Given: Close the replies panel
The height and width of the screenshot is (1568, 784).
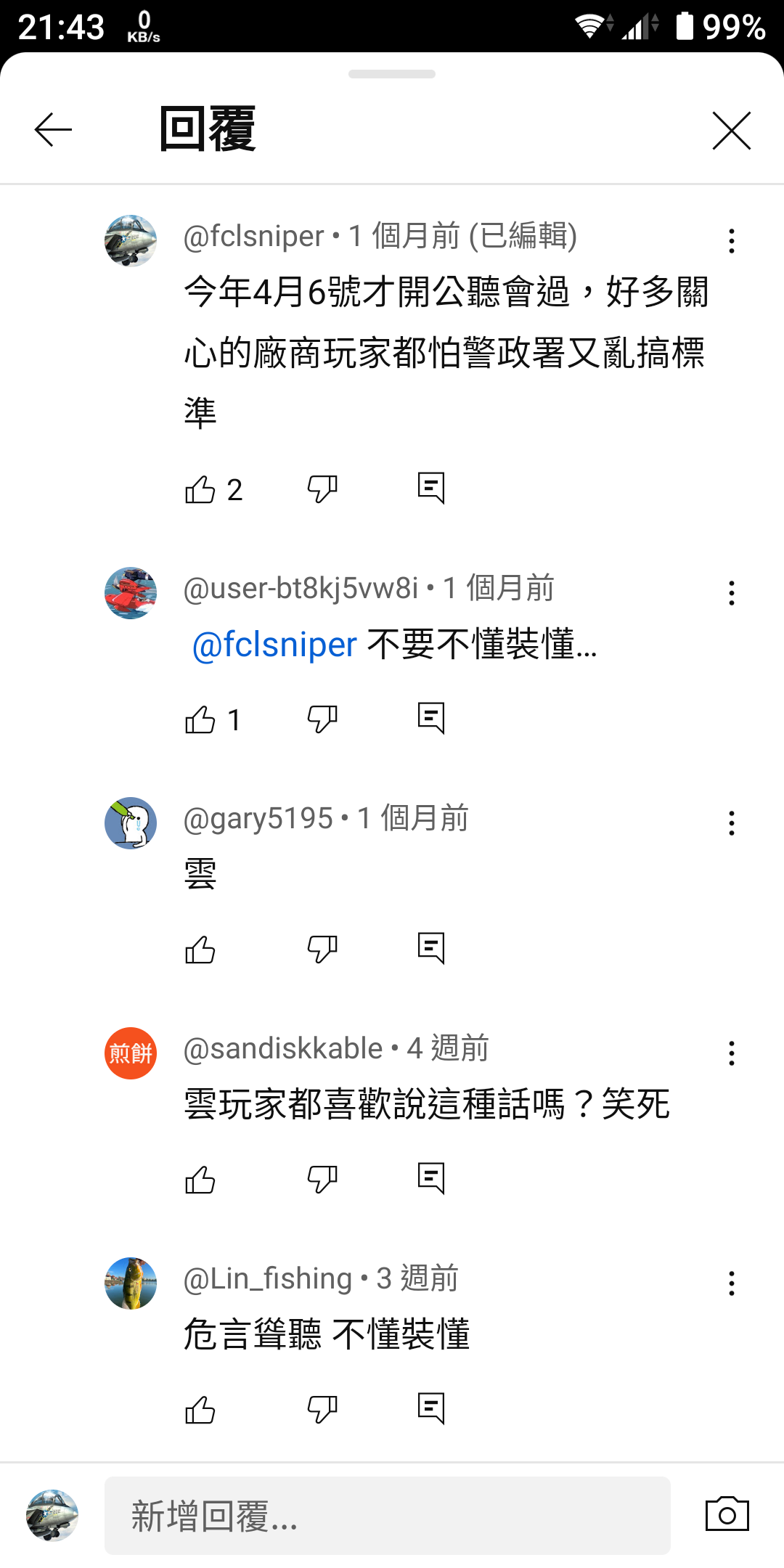Looking at the screenshot, I should coord(731,131).
